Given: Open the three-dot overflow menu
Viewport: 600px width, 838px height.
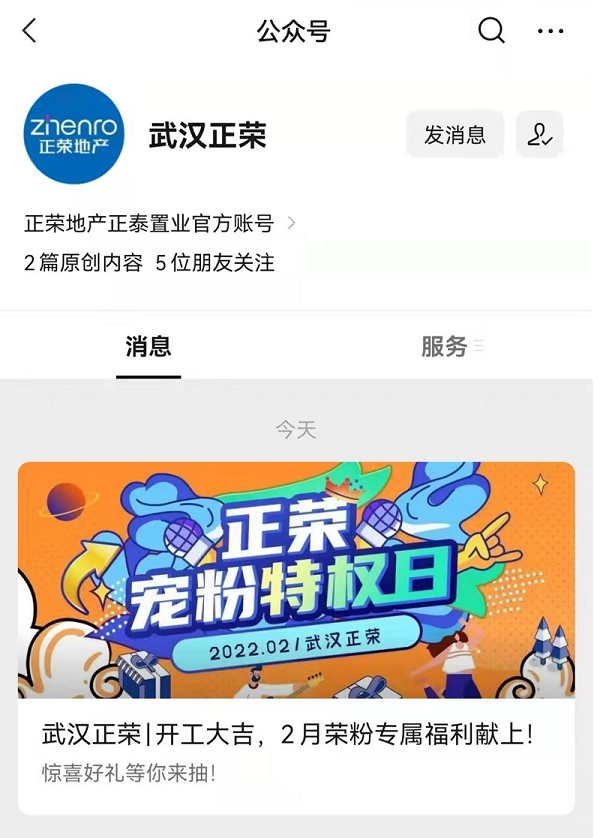Looking at the screenshot, I should (x=550, y=32).
